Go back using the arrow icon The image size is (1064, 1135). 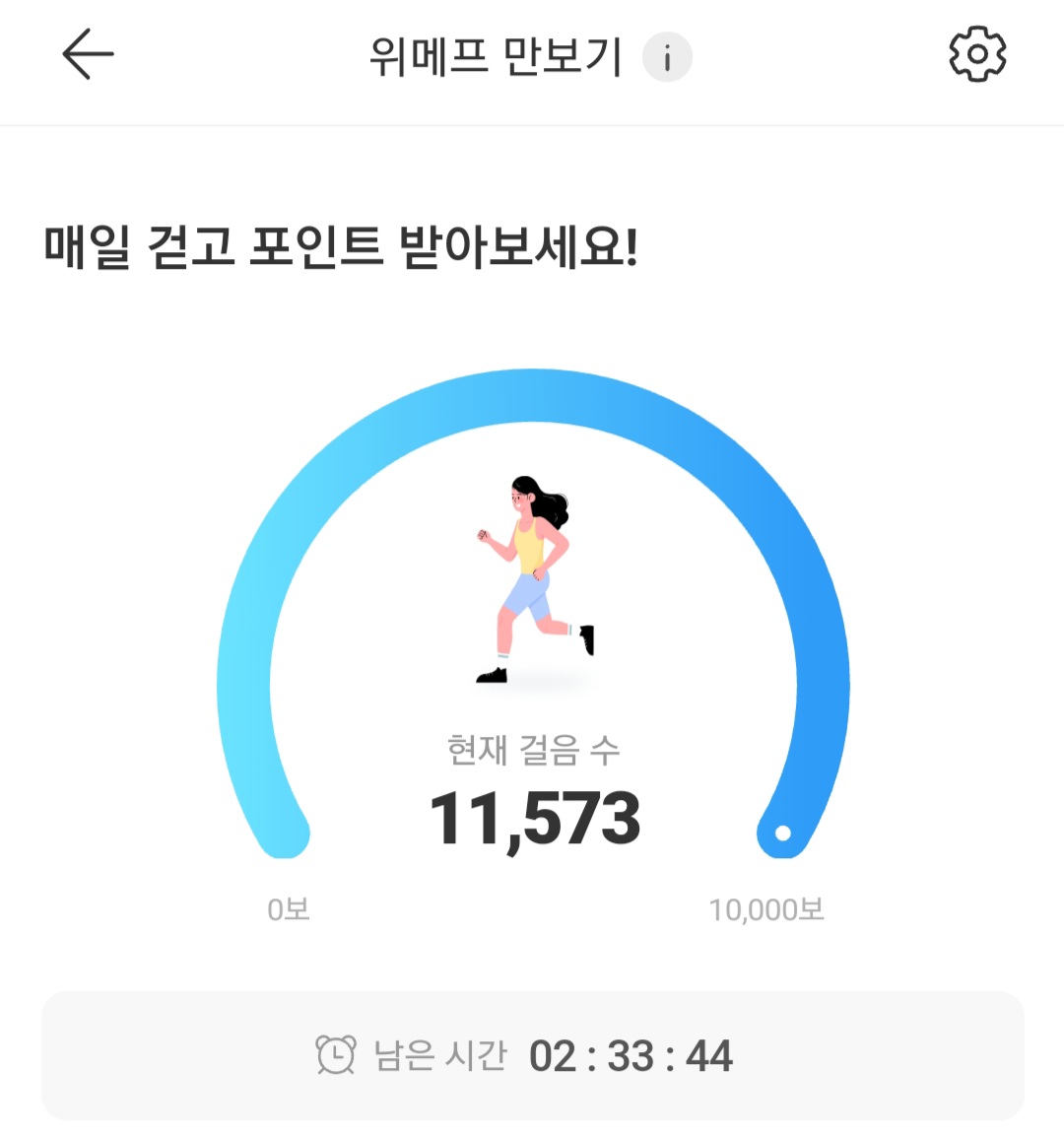[88, 54]
